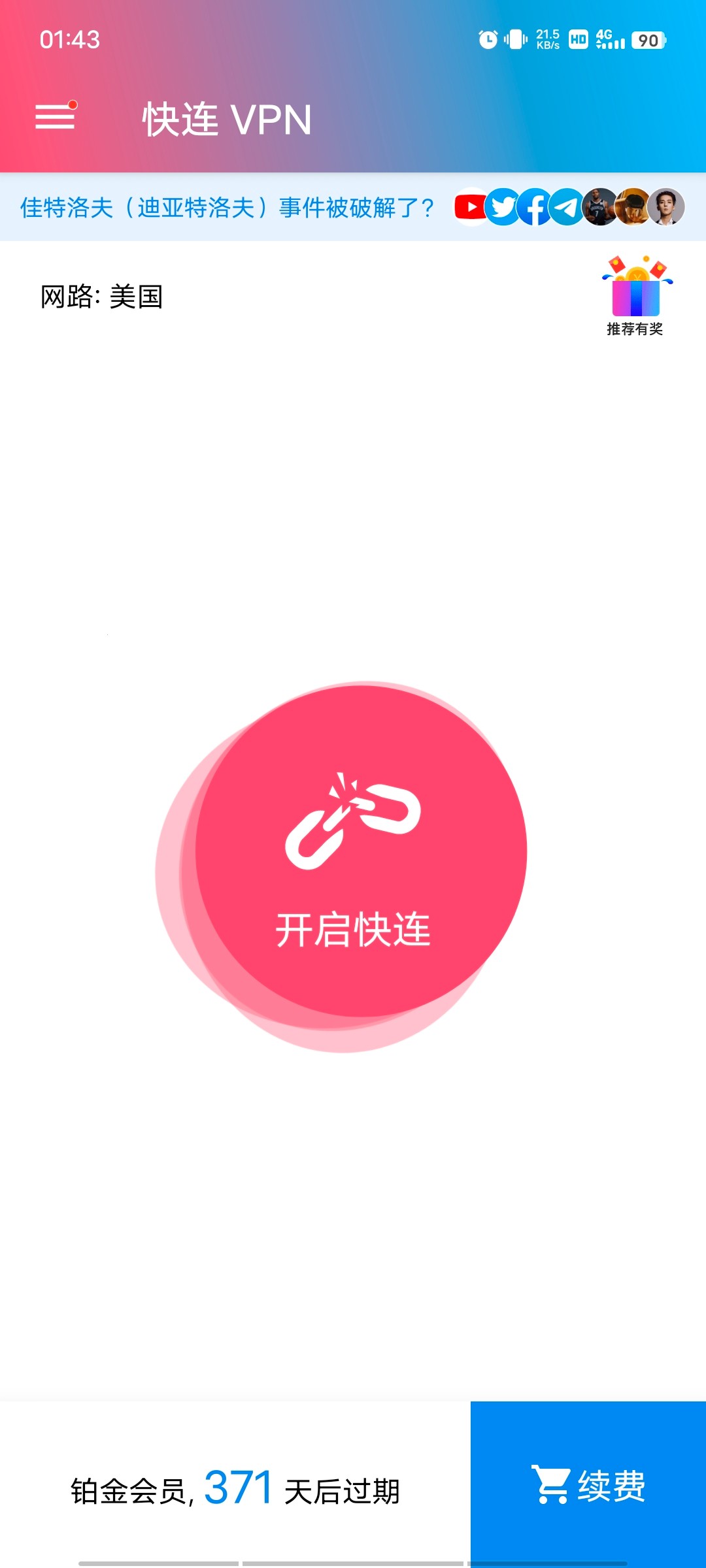706x1568 pixels.
Task: Select the 网路: 美国 server line
Action: pyautogui.click(x=102, y=297)
